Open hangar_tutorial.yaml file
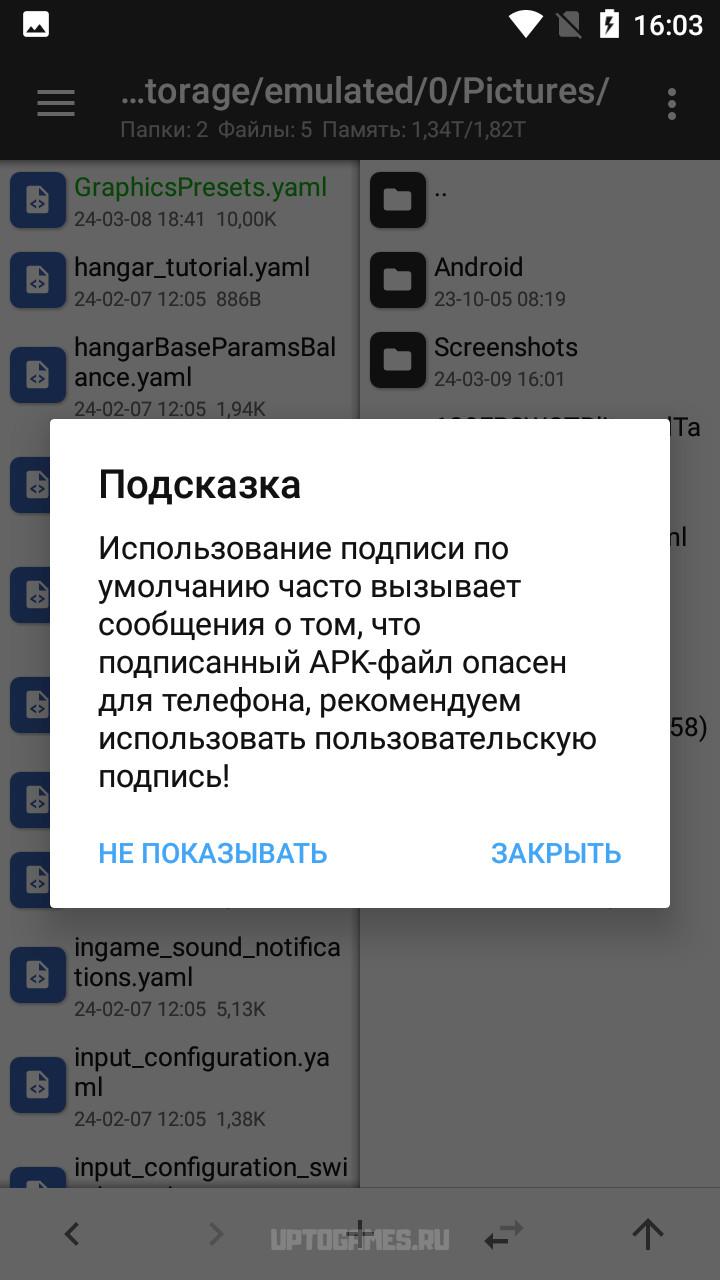Screen dimensions: 720x1280 180,280
